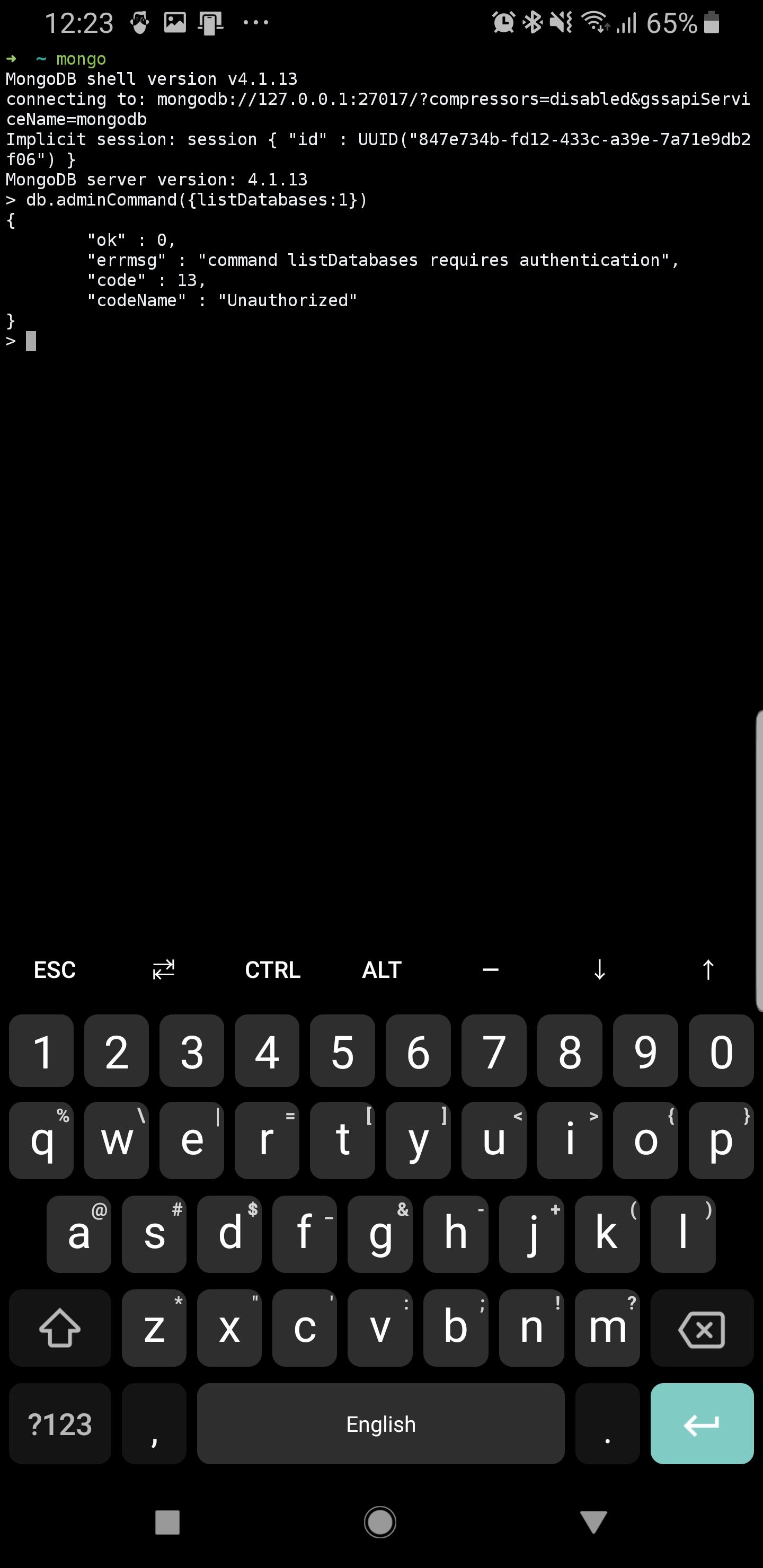Tap the English space bar
The width and height of the screenshot is (763, 1568).
point(380,1424)
